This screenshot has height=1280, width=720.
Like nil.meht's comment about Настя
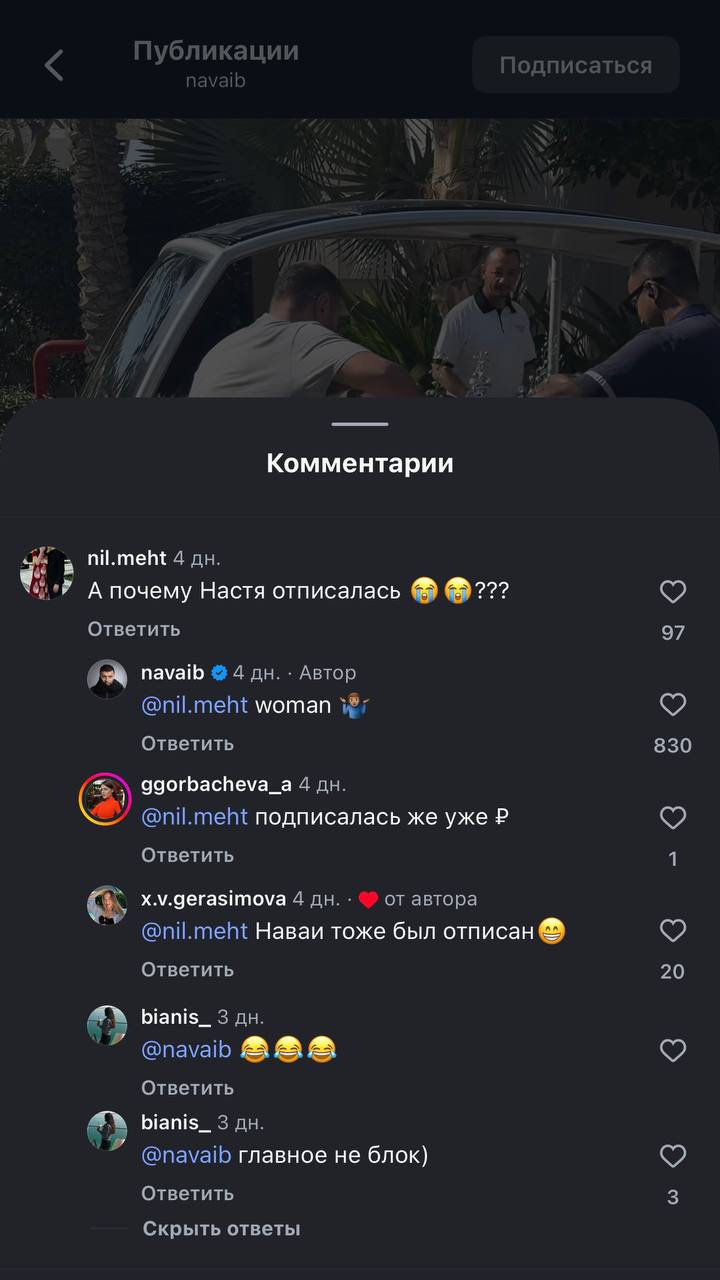673,592
